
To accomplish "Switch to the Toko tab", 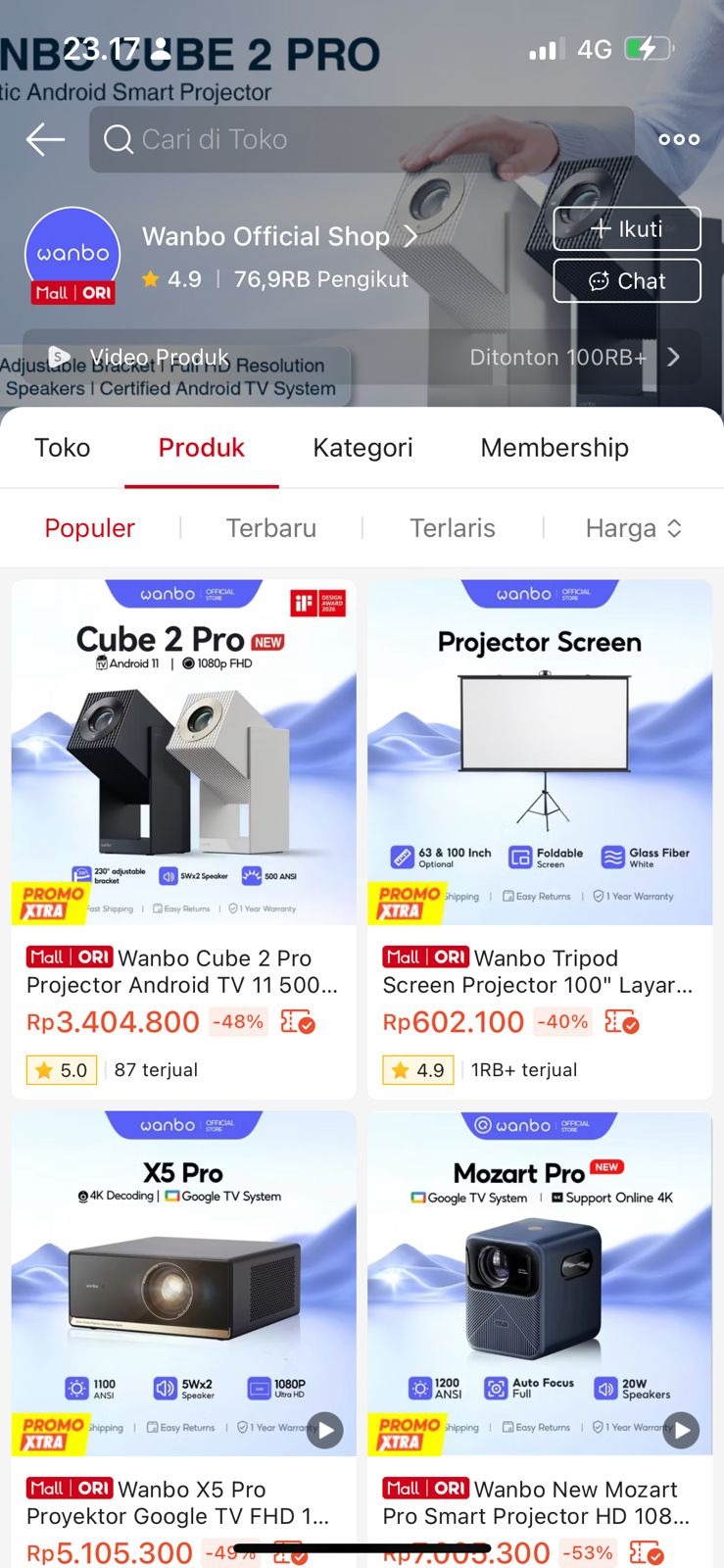I will tap(63, 448).
